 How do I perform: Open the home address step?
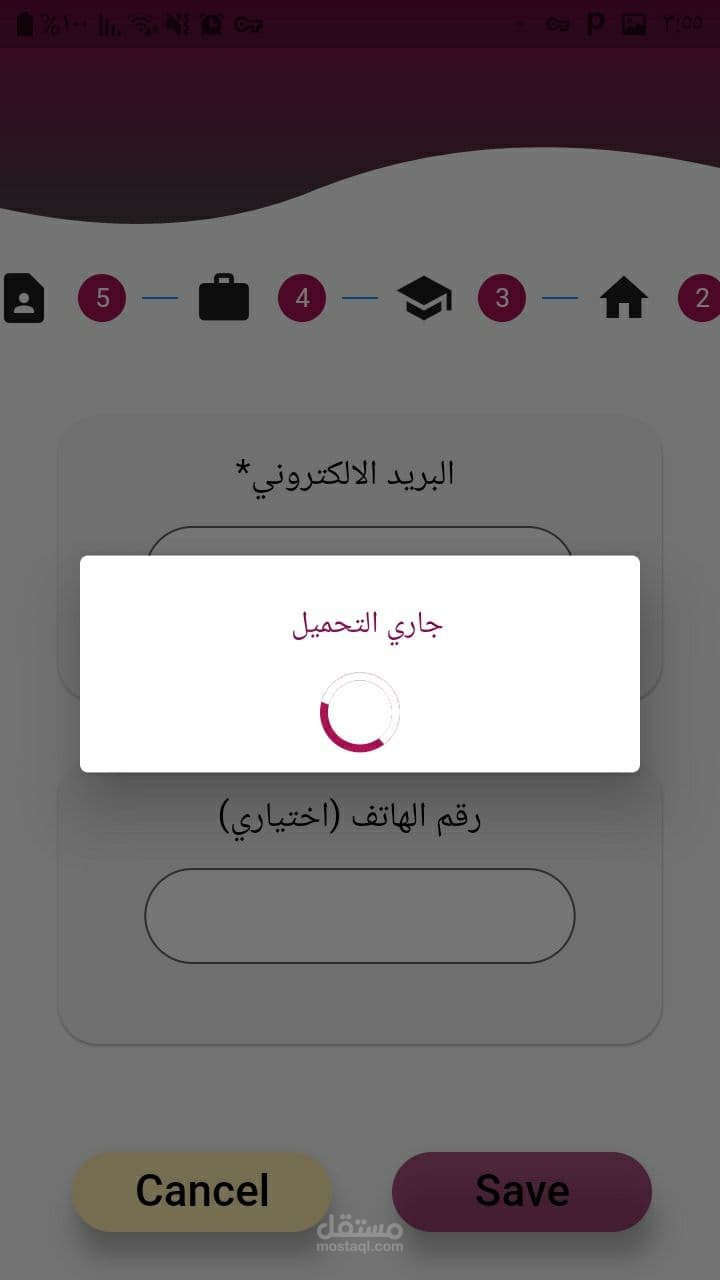click(x=624, y=298)
